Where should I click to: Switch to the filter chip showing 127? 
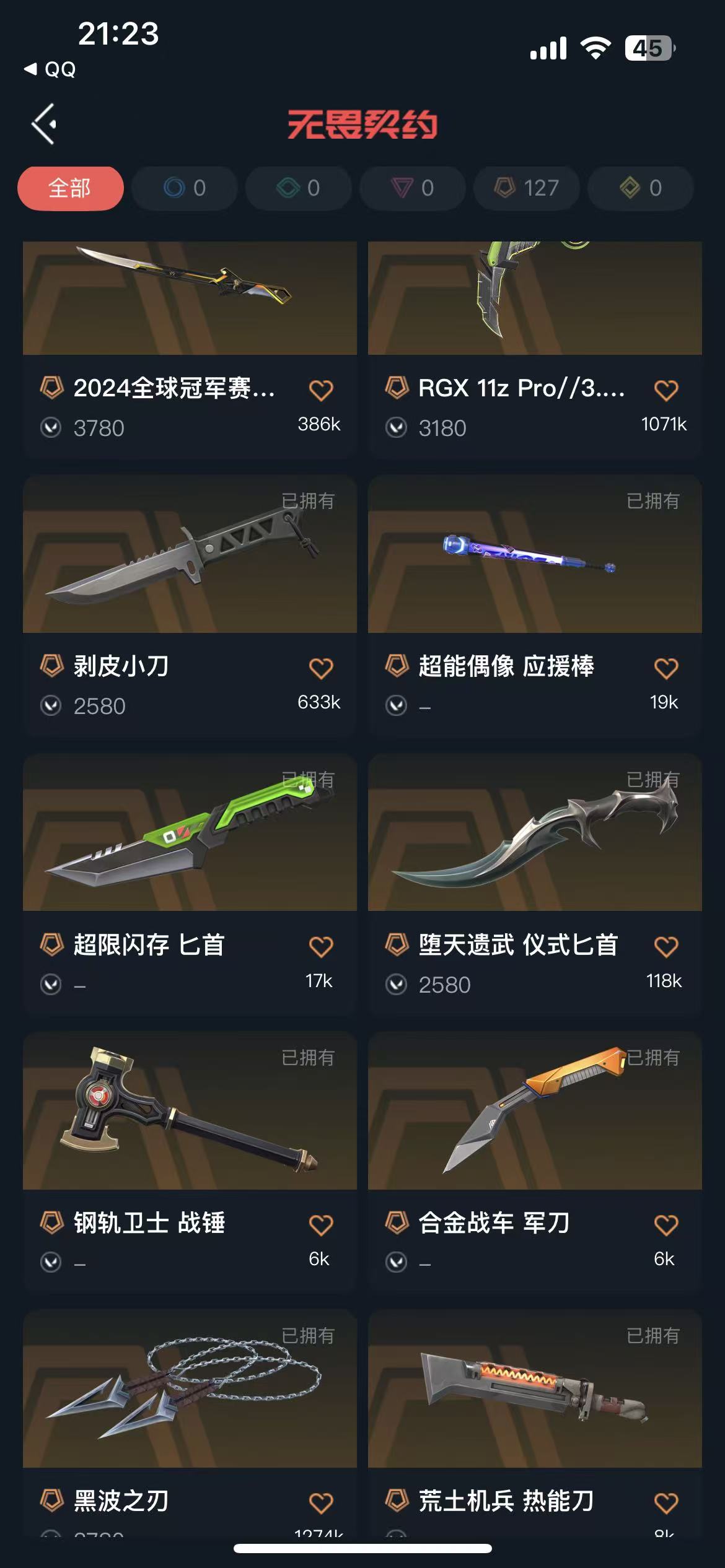pyautogui.click(x=527, y=188)
